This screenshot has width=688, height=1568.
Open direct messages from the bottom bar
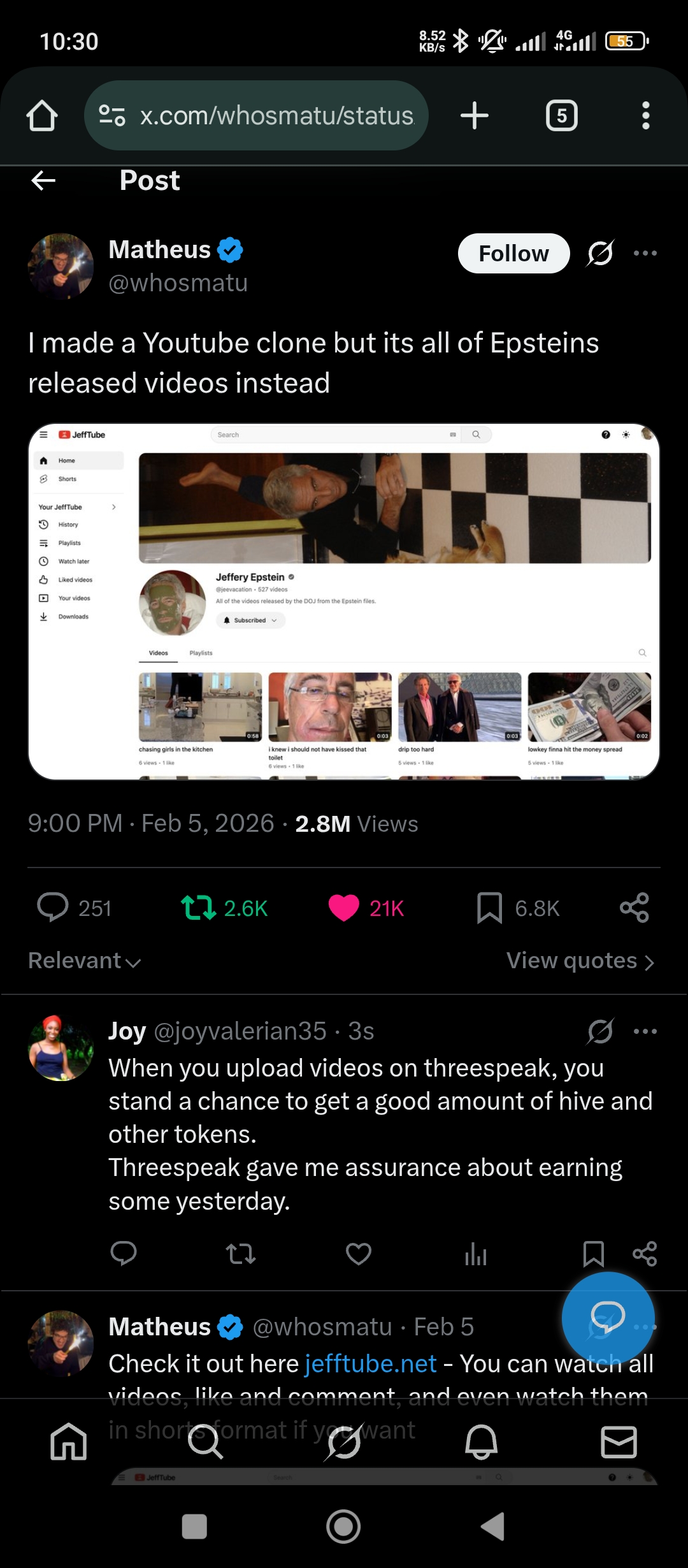click(x=619, y=1443)
